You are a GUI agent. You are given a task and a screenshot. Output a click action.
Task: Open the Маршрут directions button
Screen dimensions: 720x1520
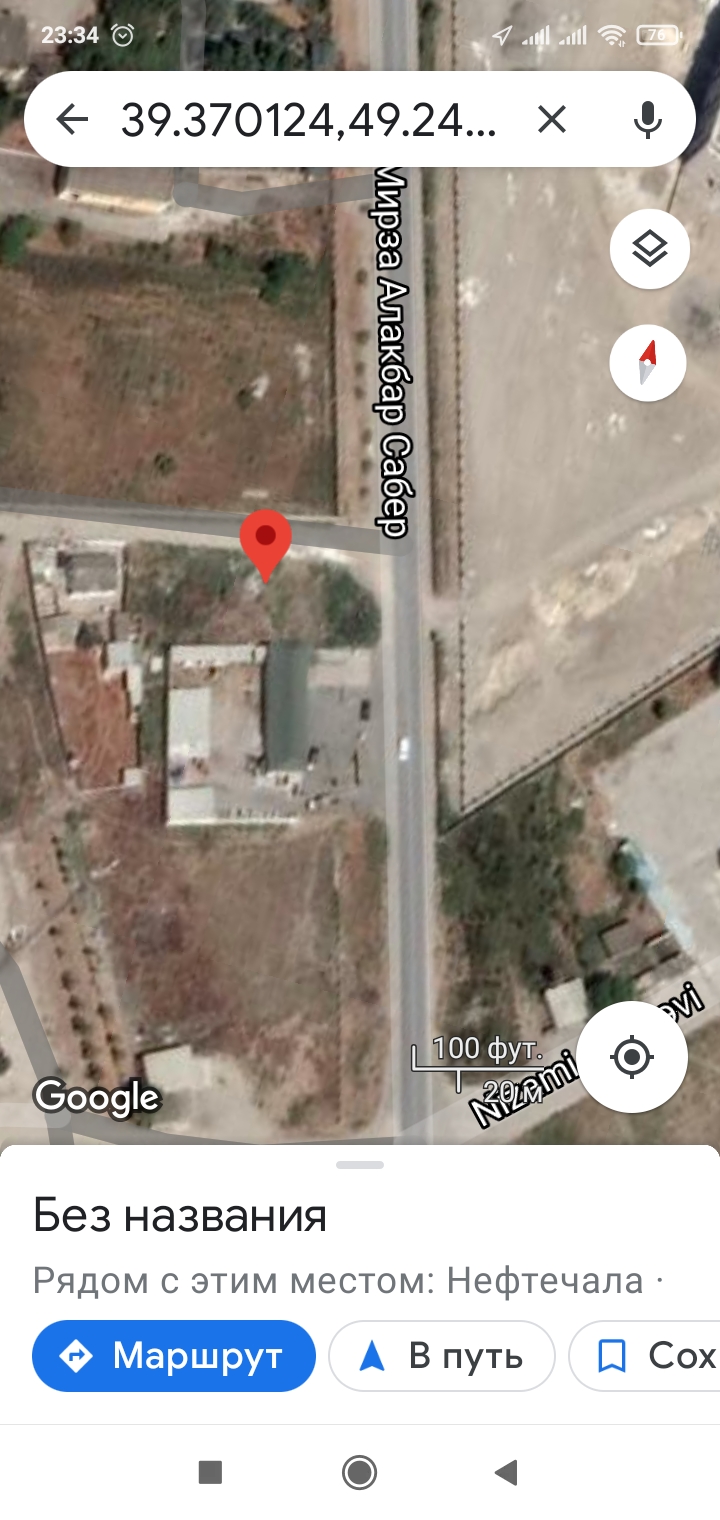[174, 1356]
